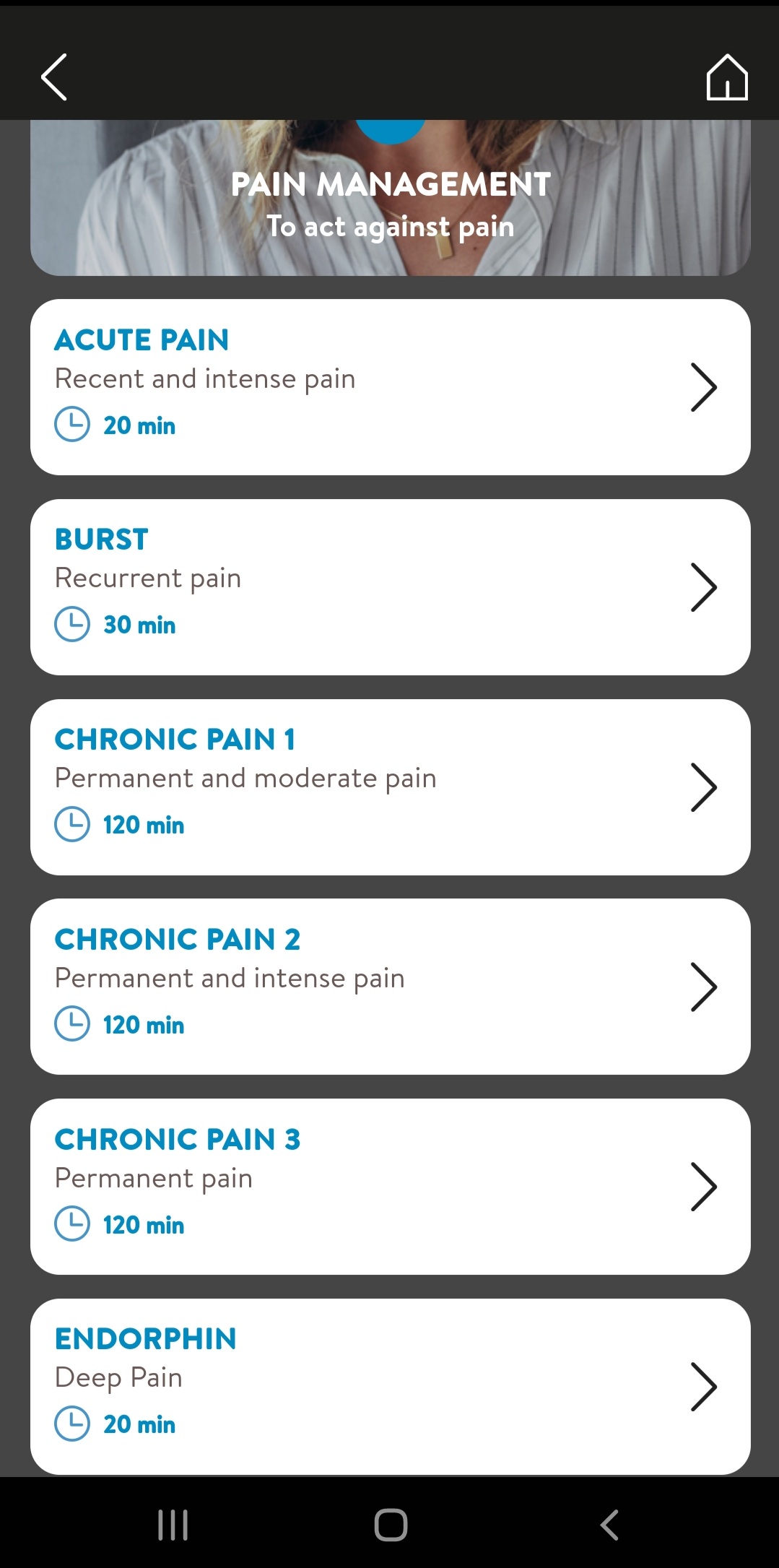Tap the system recent apps button
This screenshot has height=1568, width=779.
173,1525
